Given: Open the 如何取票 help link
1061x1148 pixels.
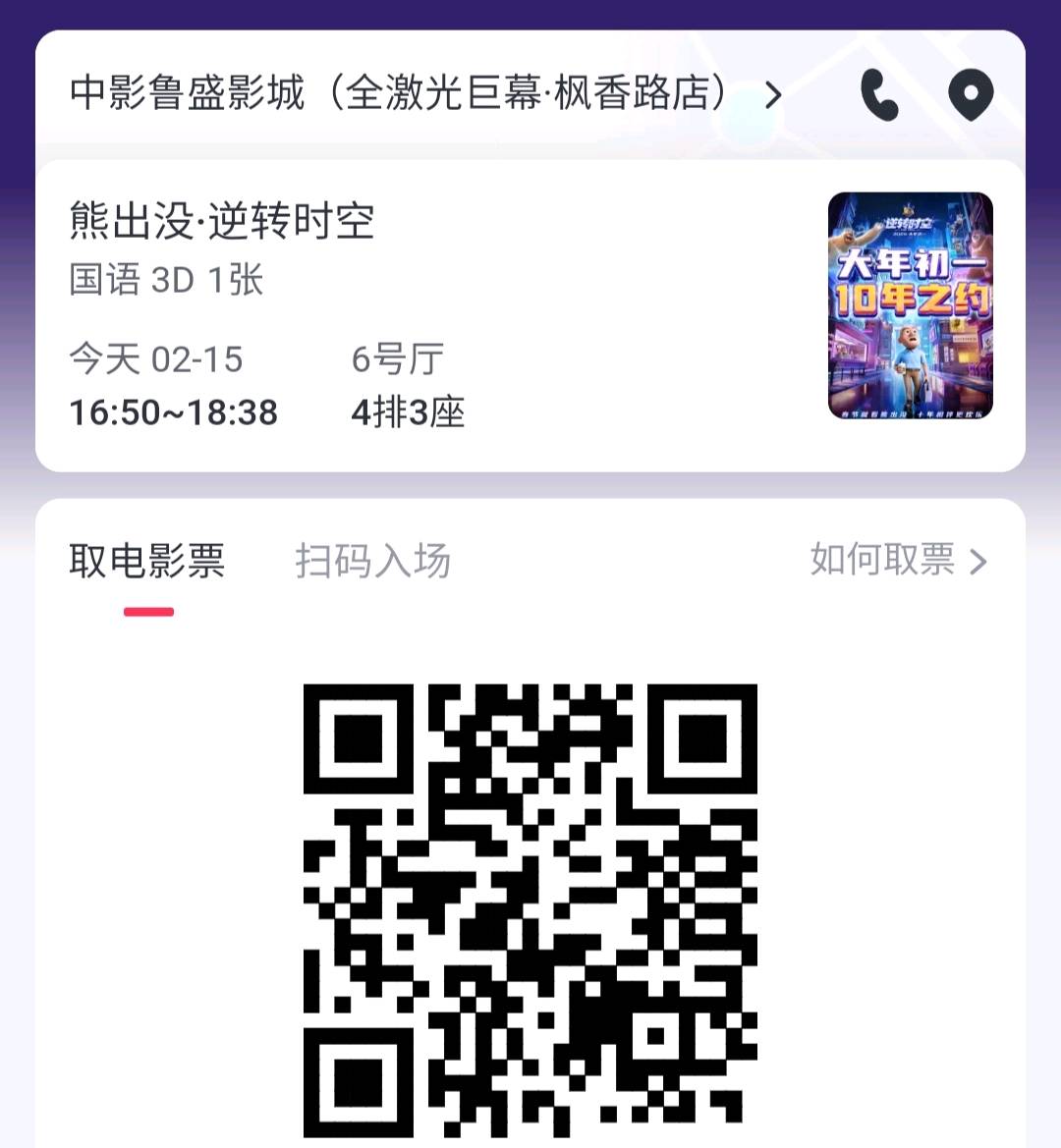Looking at the screenshot, I should (x=881, y=562).
